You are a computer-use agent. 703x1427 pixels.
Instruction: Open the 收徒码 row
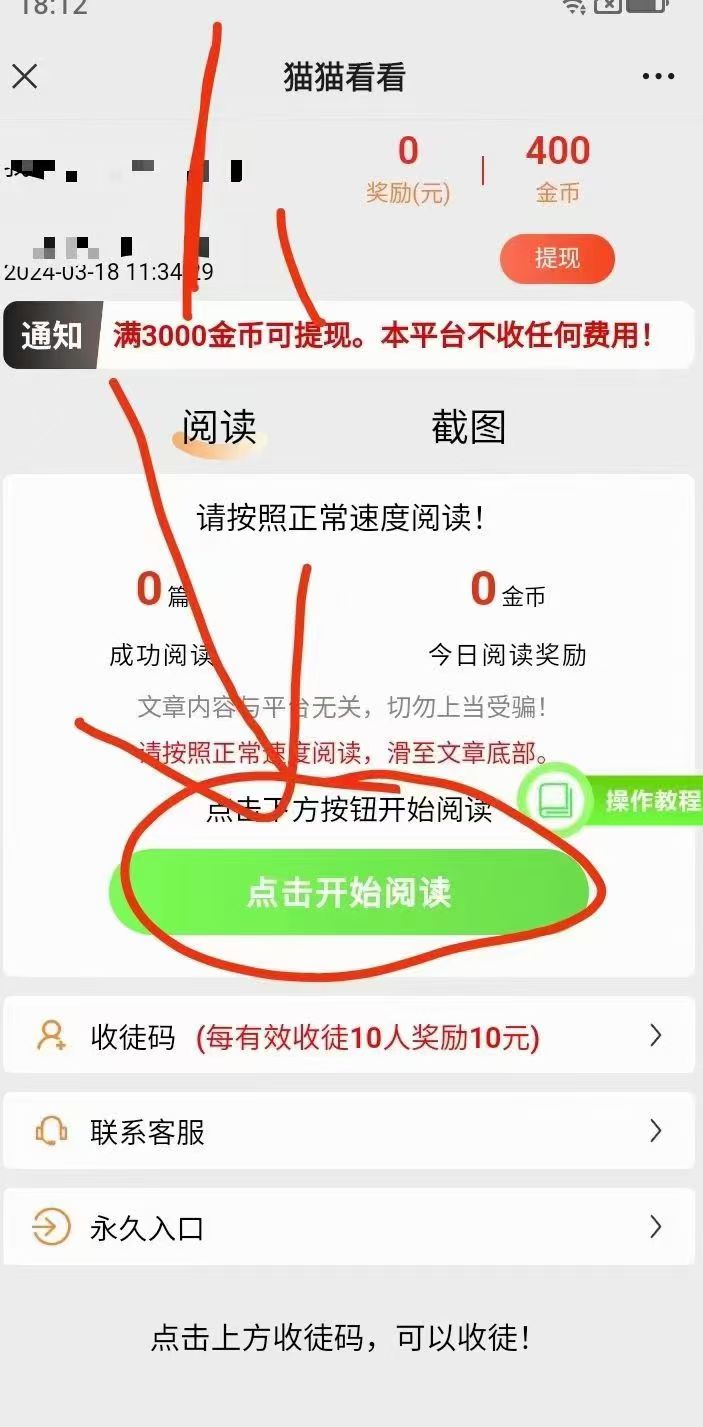[349, 1036]
